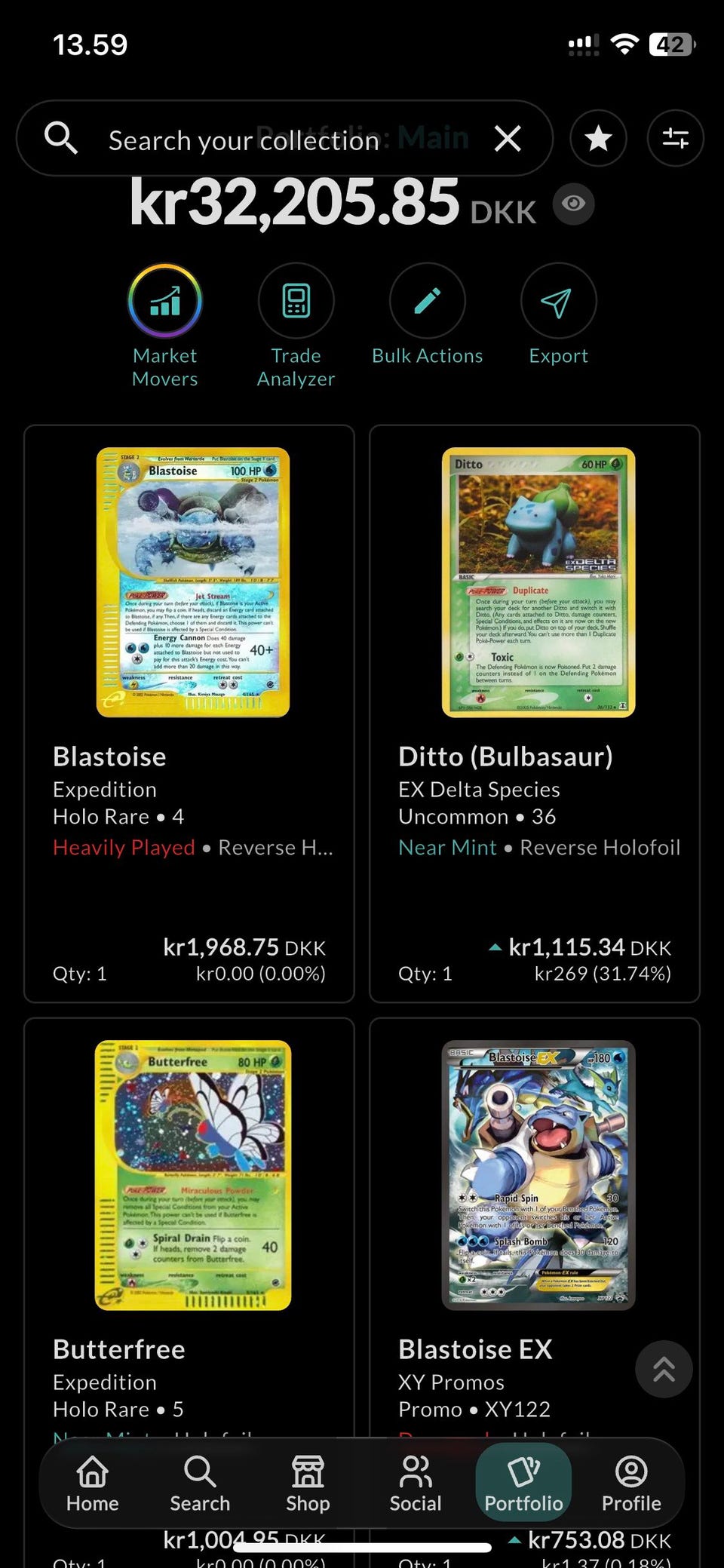724x1568 pixels.
Task: Switch to the Social tab
Action: click(x=416, y=1484)
